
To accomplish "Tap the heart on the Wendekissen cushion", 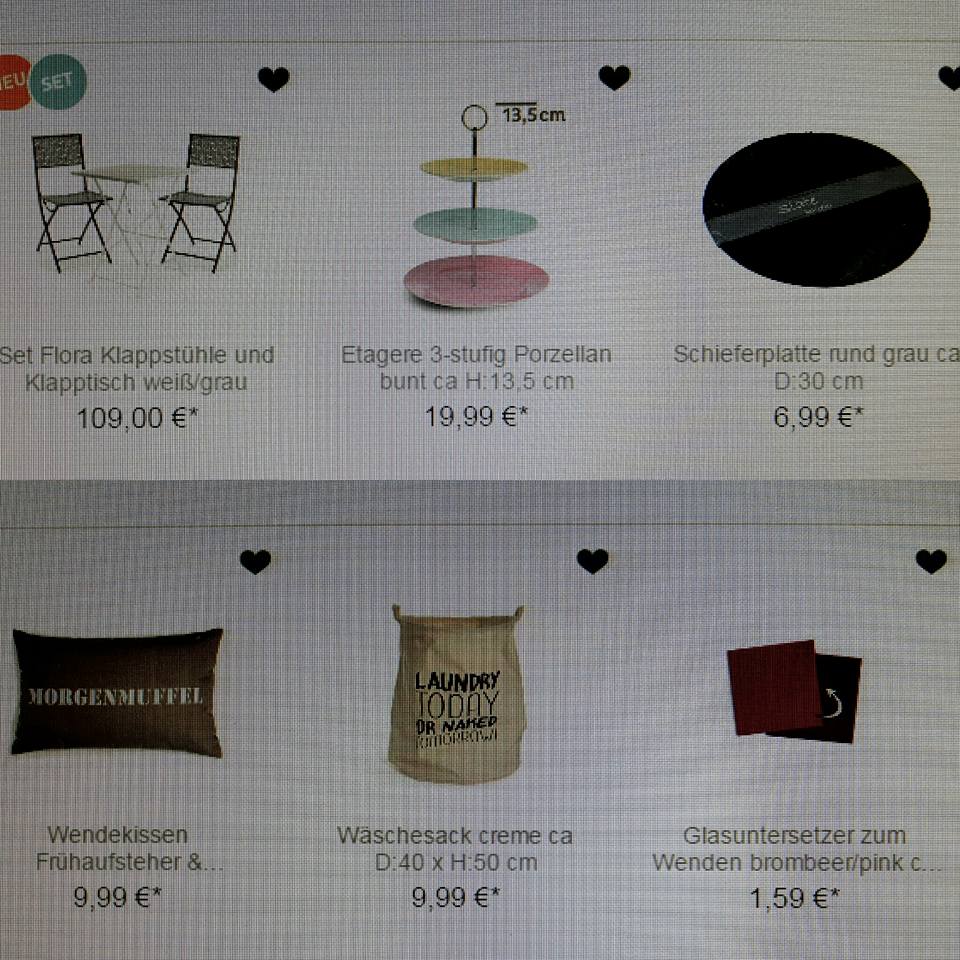I will pos(255,562).
